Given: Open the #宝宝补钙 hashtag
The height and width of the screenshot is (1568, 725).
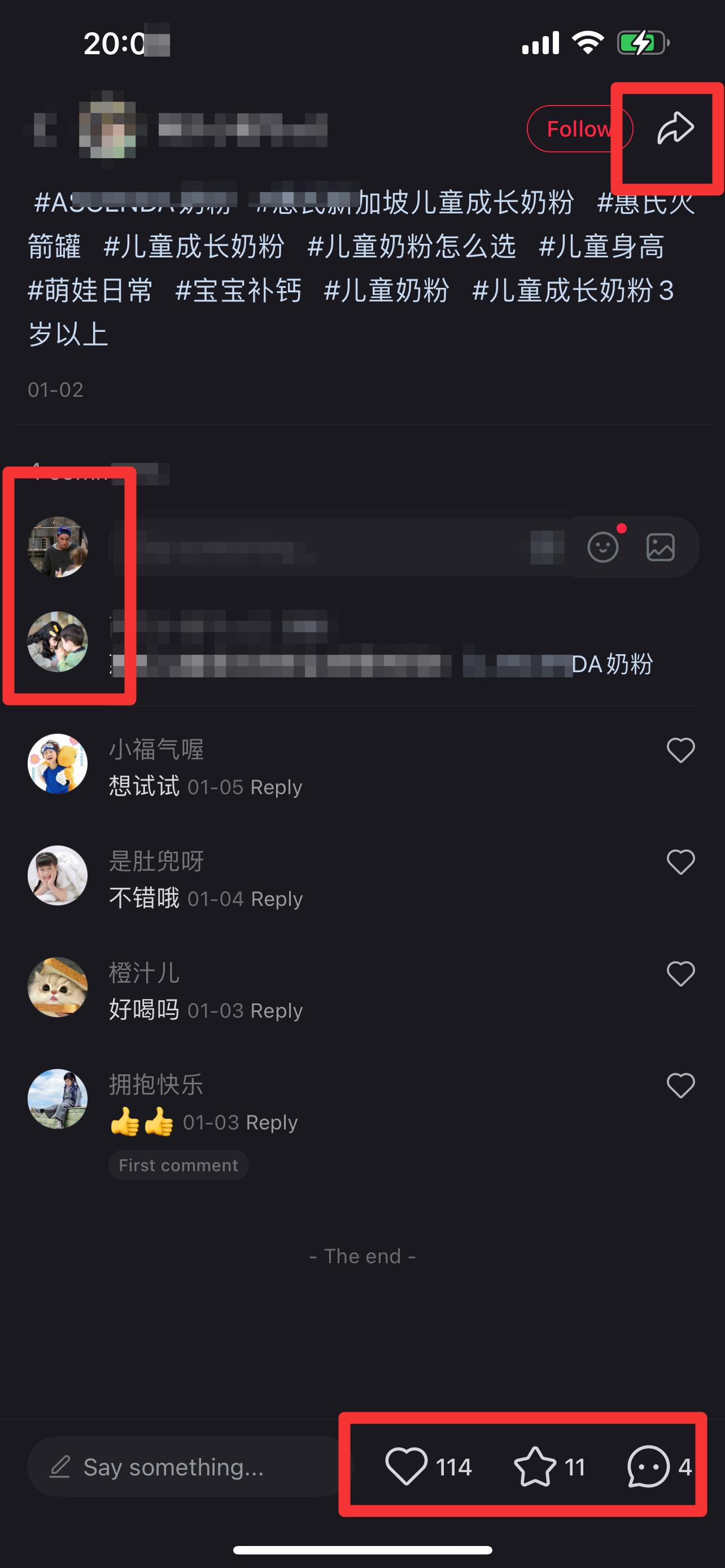Looking at the screenshot, I should [238, 290].
